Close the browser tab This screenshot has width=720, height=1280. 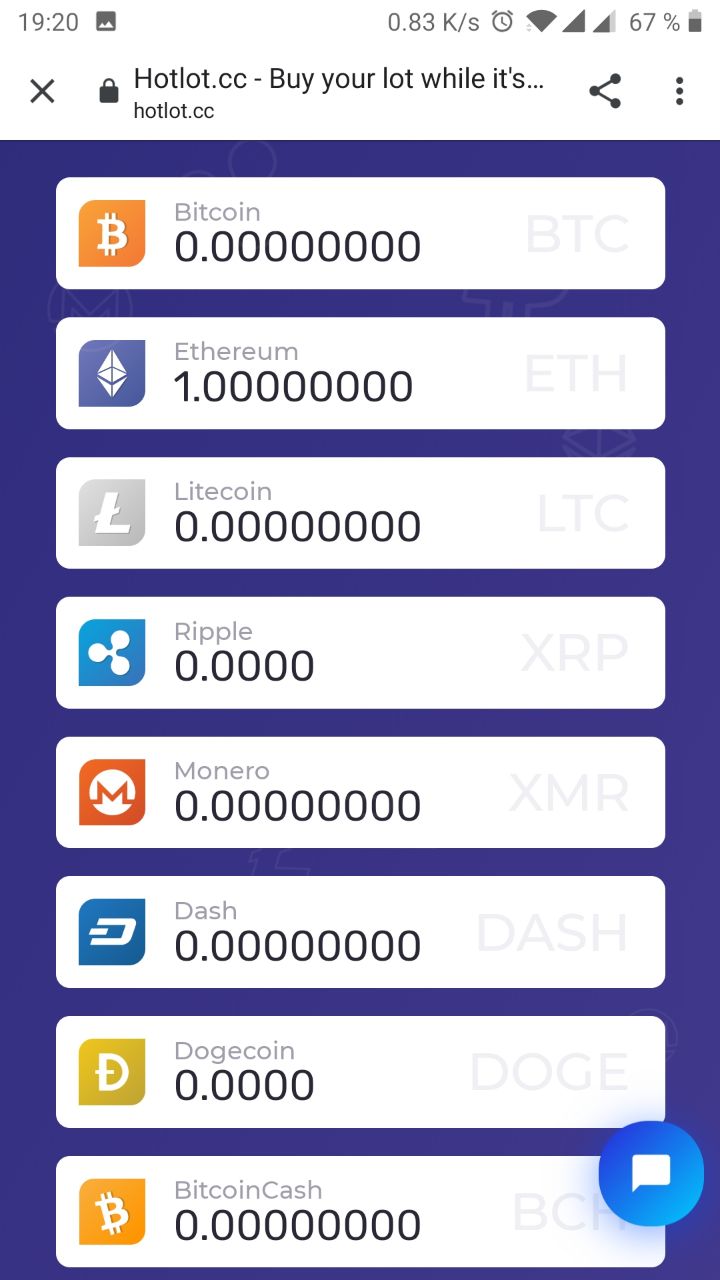click(x=42, y=92)
